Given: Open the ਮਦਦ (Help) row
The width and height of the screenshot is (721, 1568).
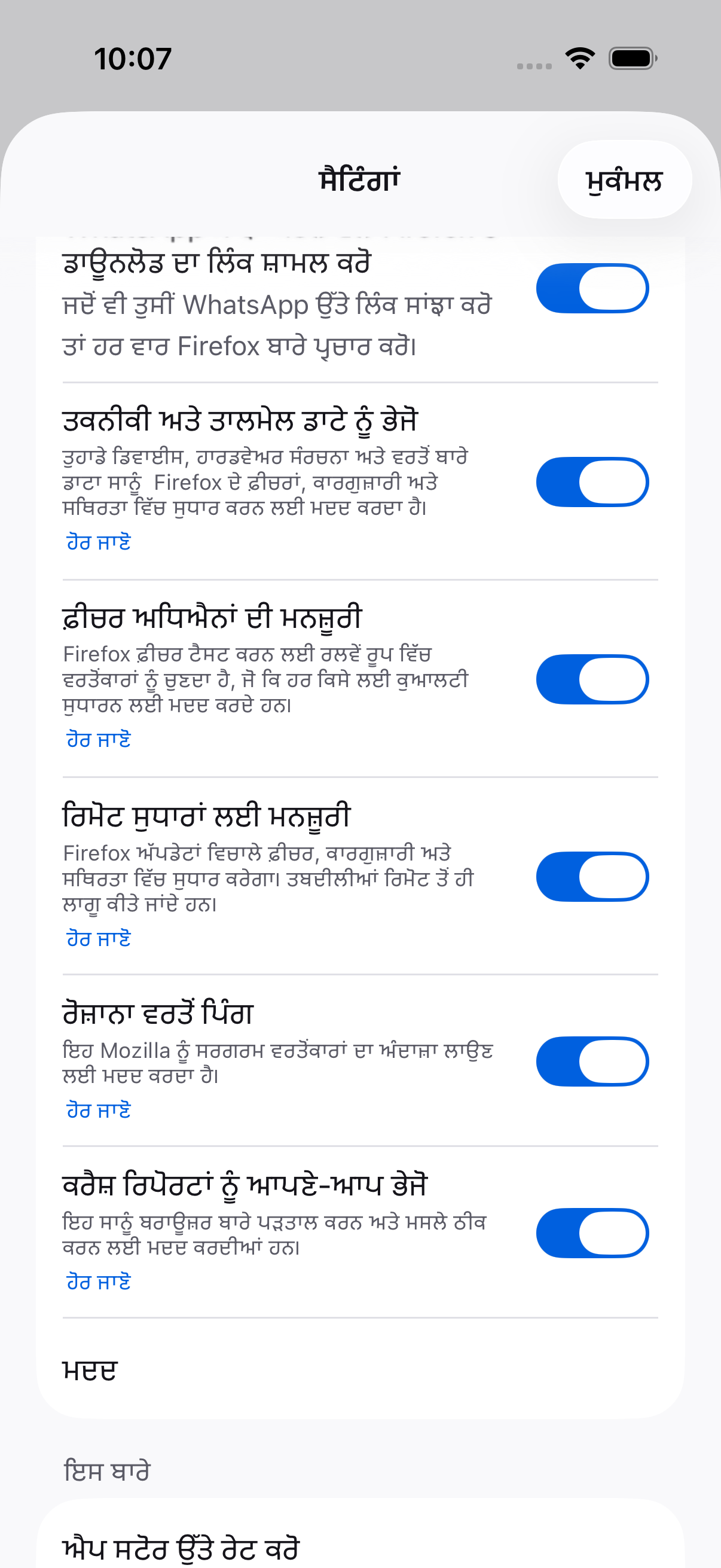Looking at the screenshot, I should (360, 1370).
